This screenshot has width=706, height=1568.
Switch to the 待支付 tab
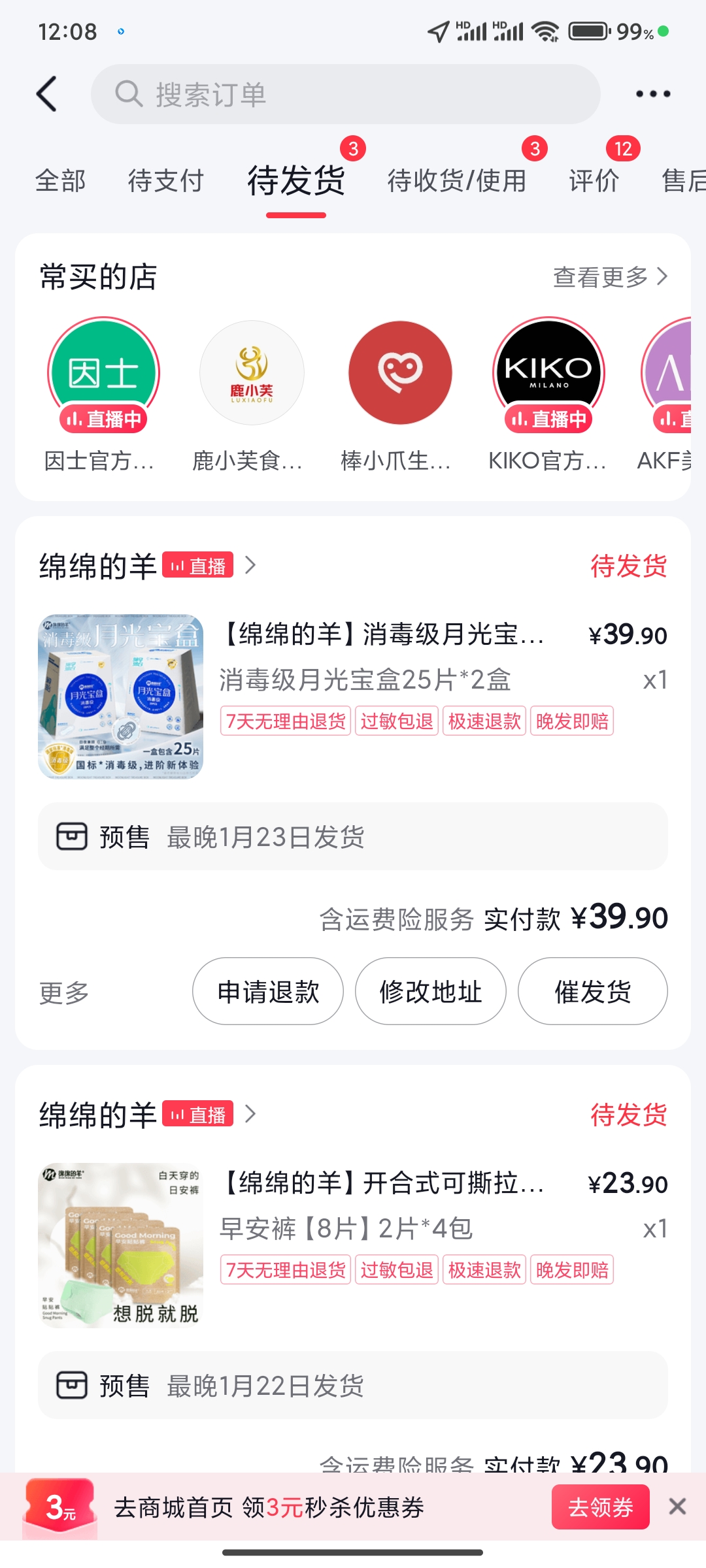(166, 181)
